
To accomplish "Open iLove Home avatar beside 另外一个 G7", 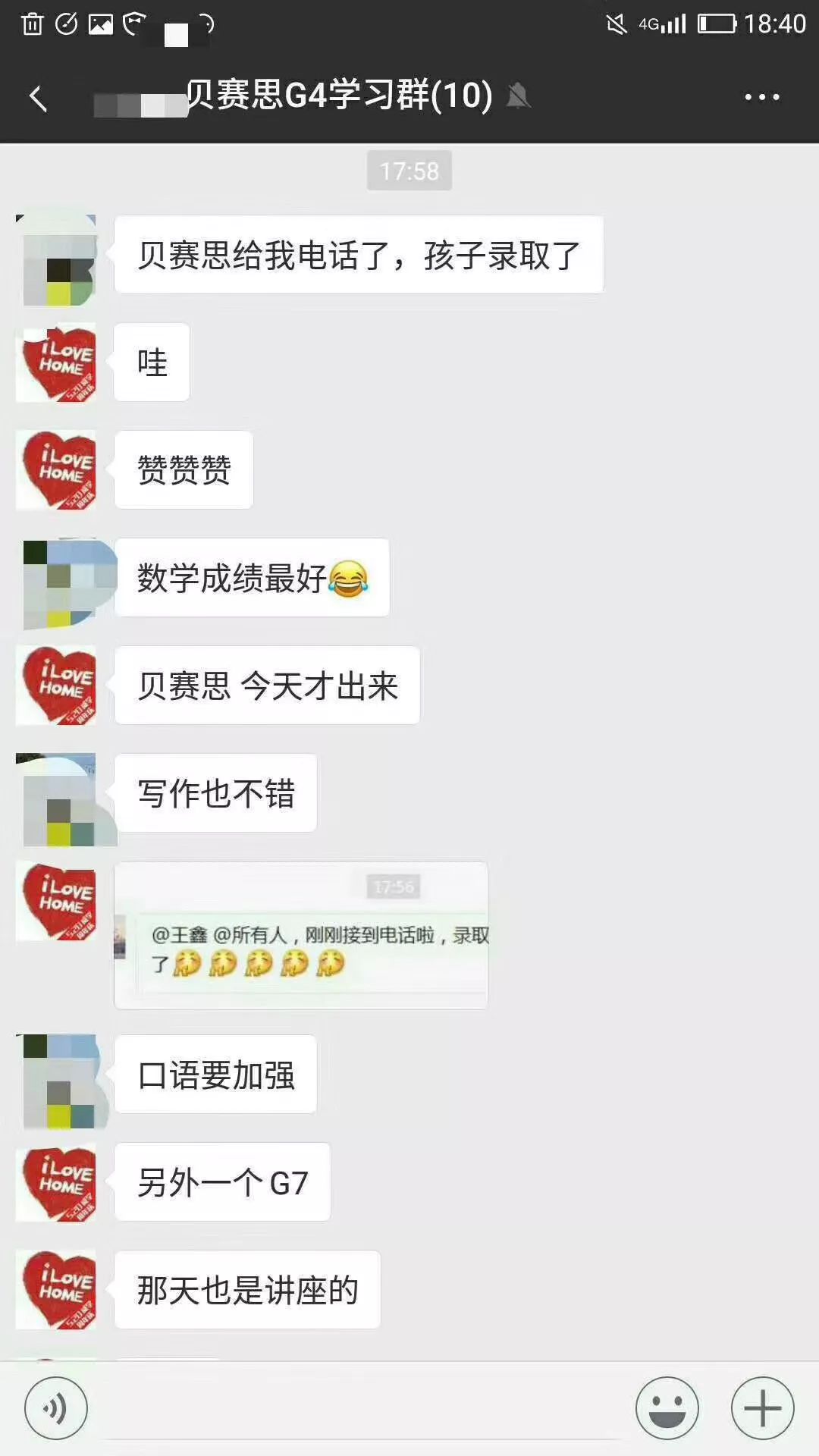I will click(58, 1182).
